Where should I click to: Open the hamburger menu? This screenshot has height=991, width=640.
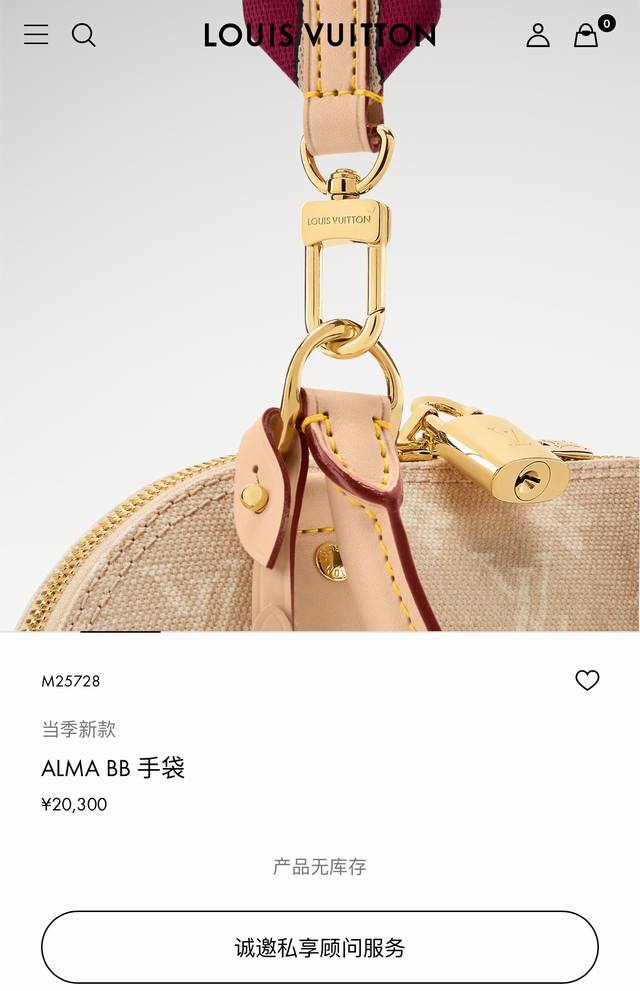pyautogui.click(x=36, y=35)
